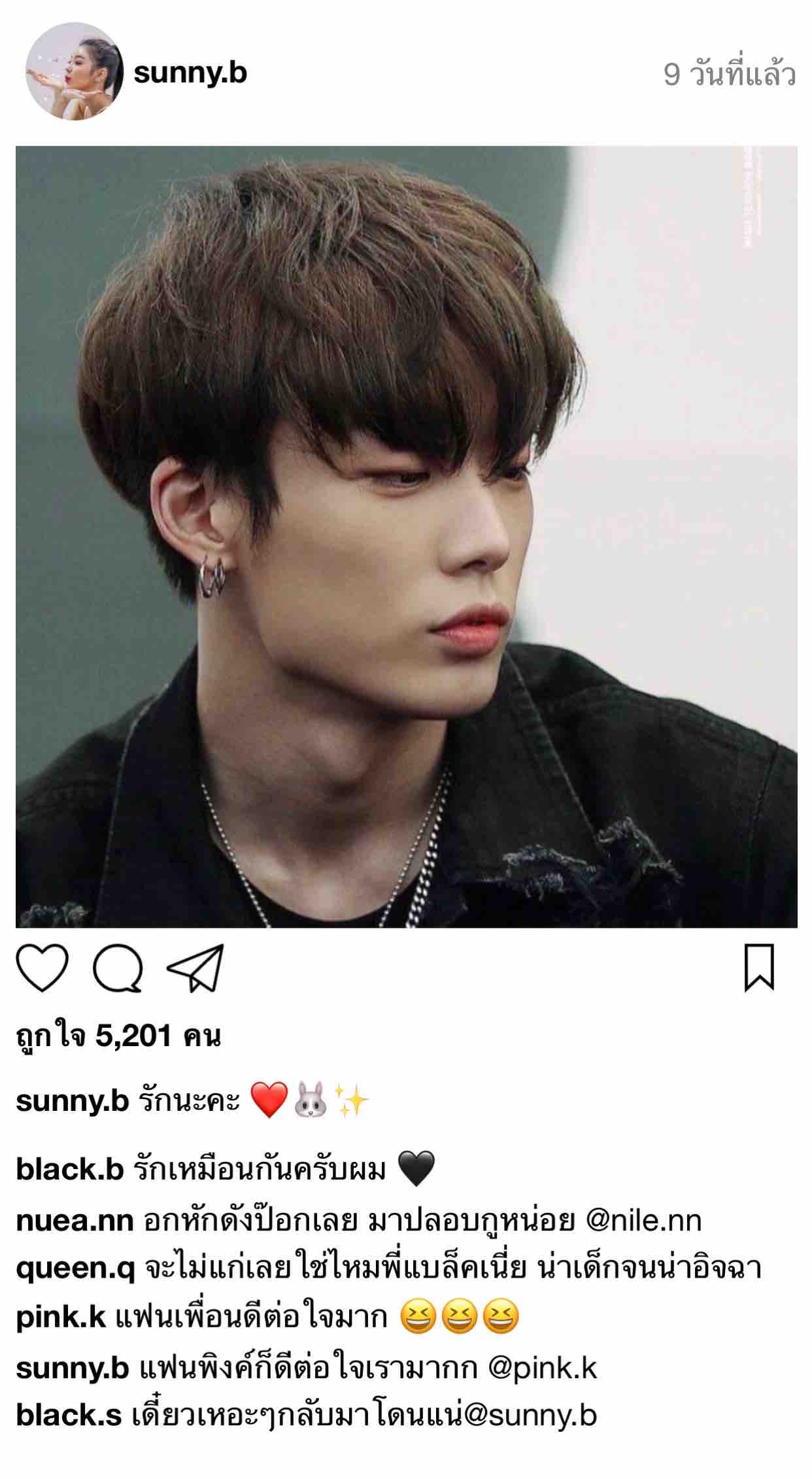
Task: Open queen.q's profile from the comments
Action: [x=75, y=1269]
